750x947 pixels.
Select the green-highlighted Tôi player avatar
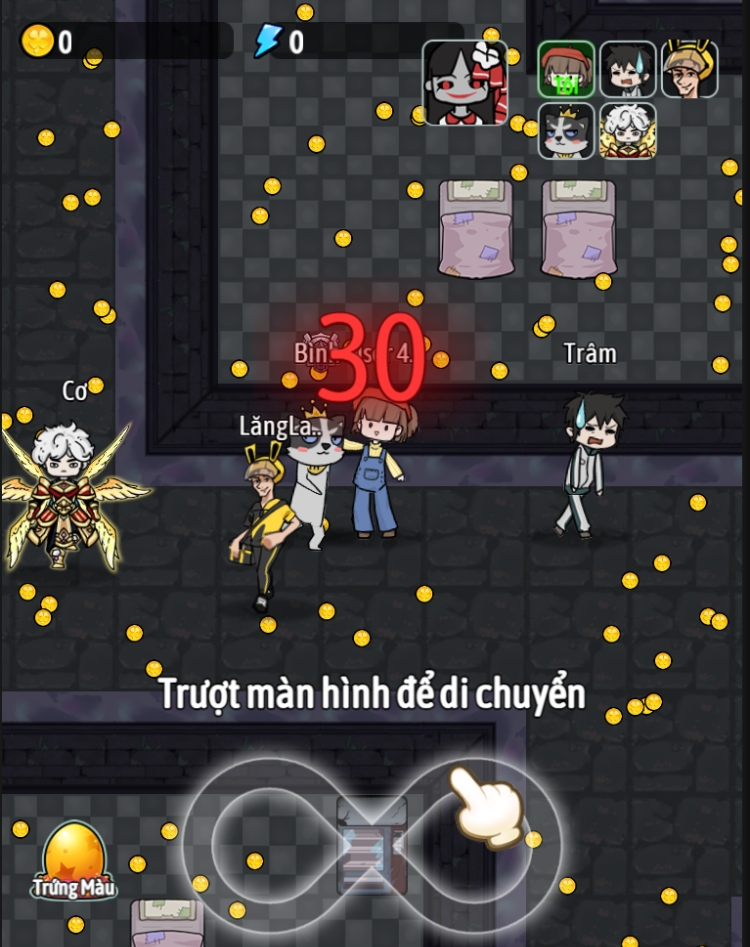point(566,69)
